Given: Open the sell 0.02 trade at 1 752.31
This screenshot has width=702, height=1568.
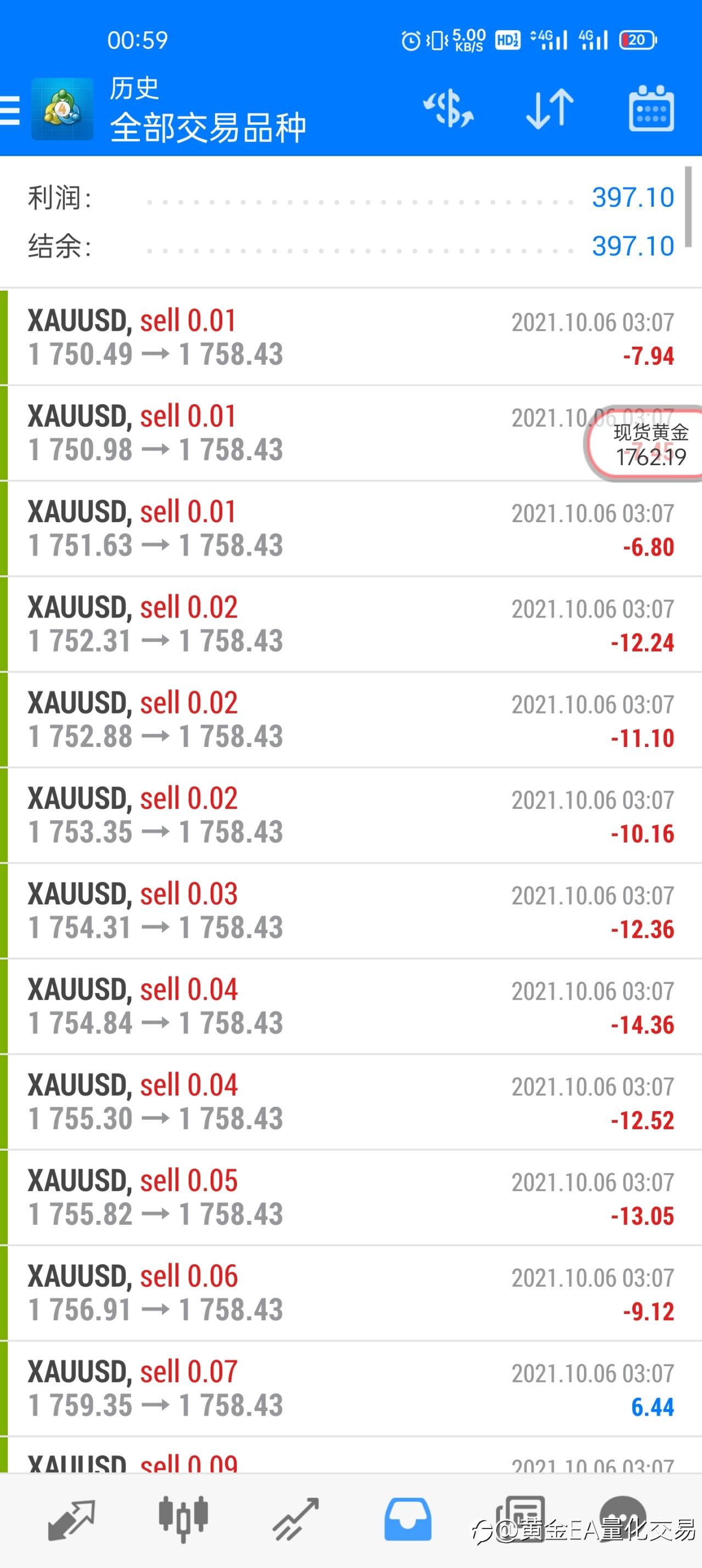Looking at the screenshot, I should tap(350, 625).
